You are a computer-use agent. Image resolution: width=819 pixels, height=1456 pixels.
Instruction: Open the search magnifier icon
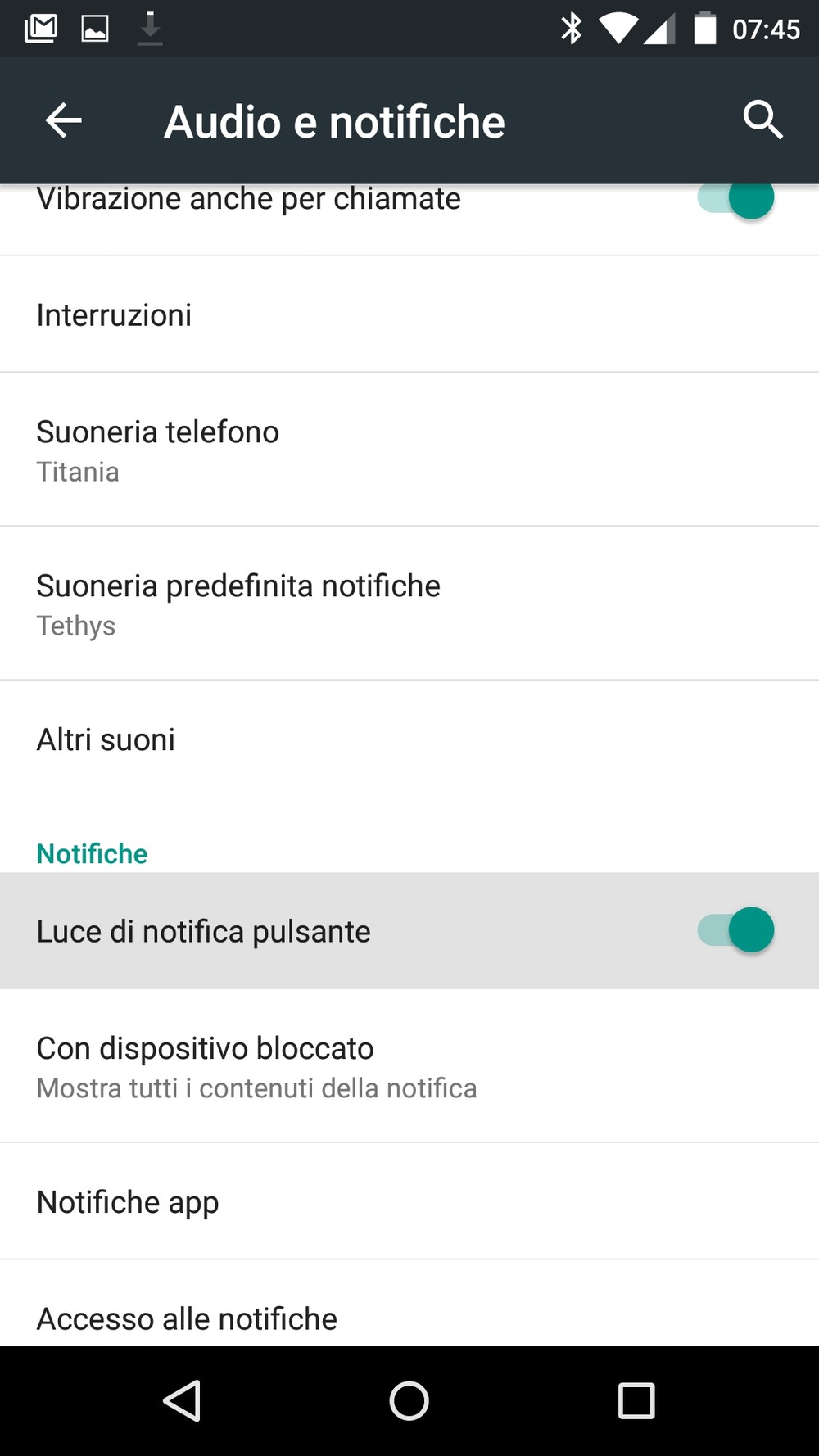pos(762,121)
